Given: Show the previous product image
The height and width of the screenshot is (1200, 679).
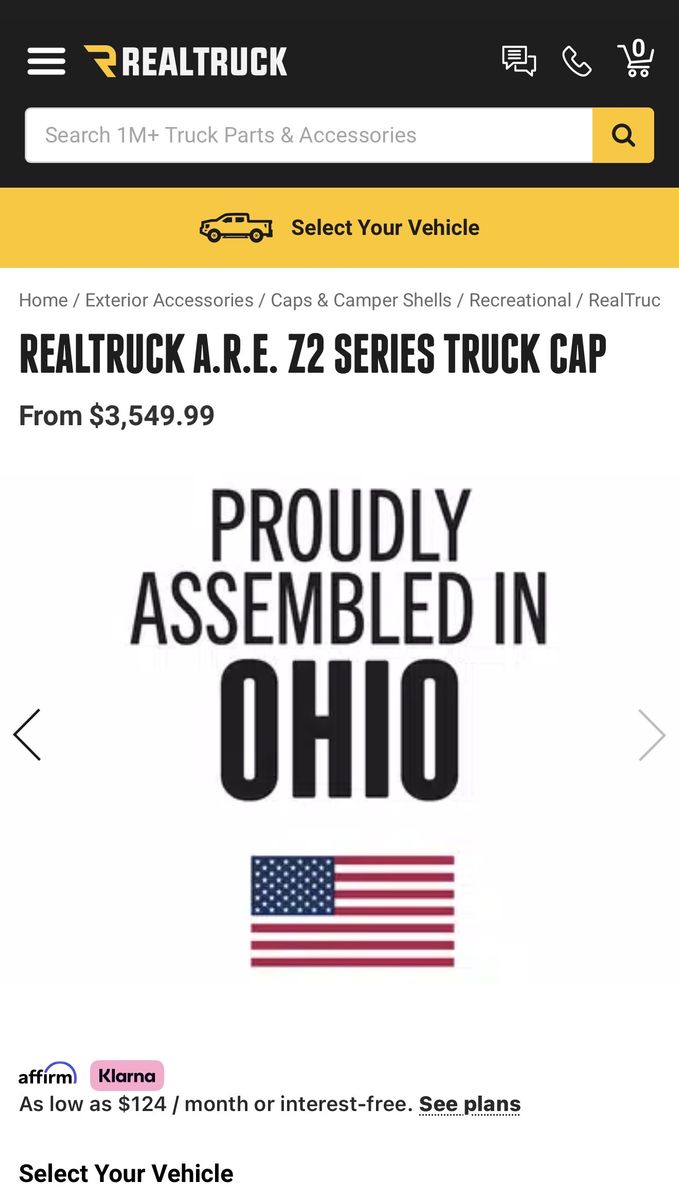Looking at the screenshot, I should point(27,735).
